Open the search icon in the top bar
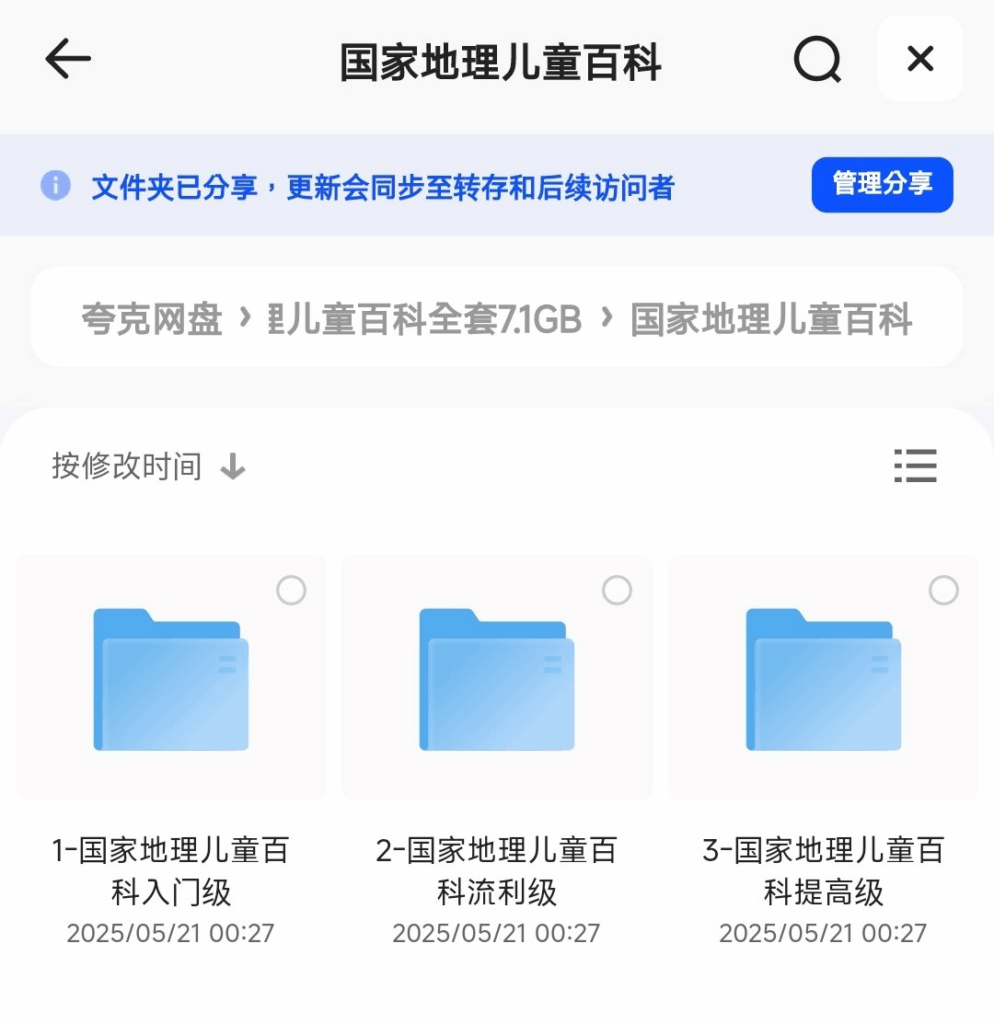This screenshot has height=1024, width=994. 819,60
